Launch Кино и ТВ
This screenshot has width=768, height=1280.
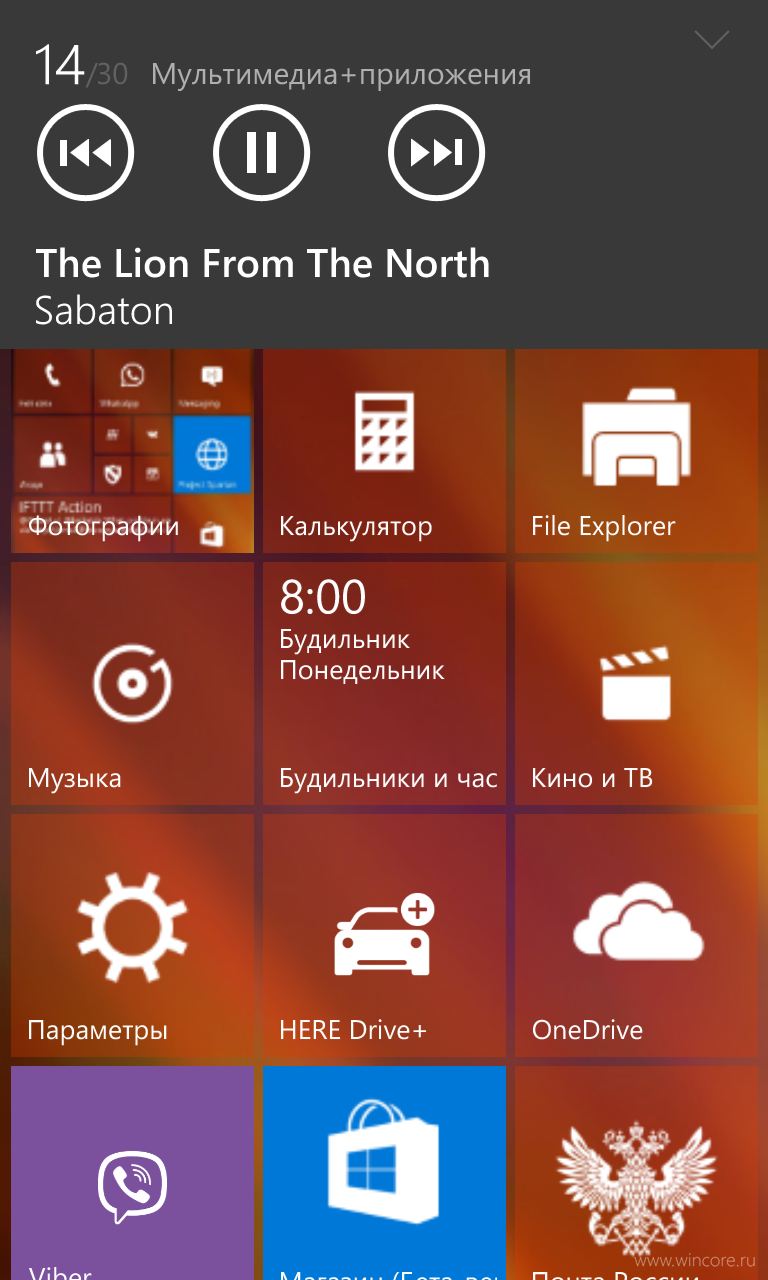click(x=636, y=683)
